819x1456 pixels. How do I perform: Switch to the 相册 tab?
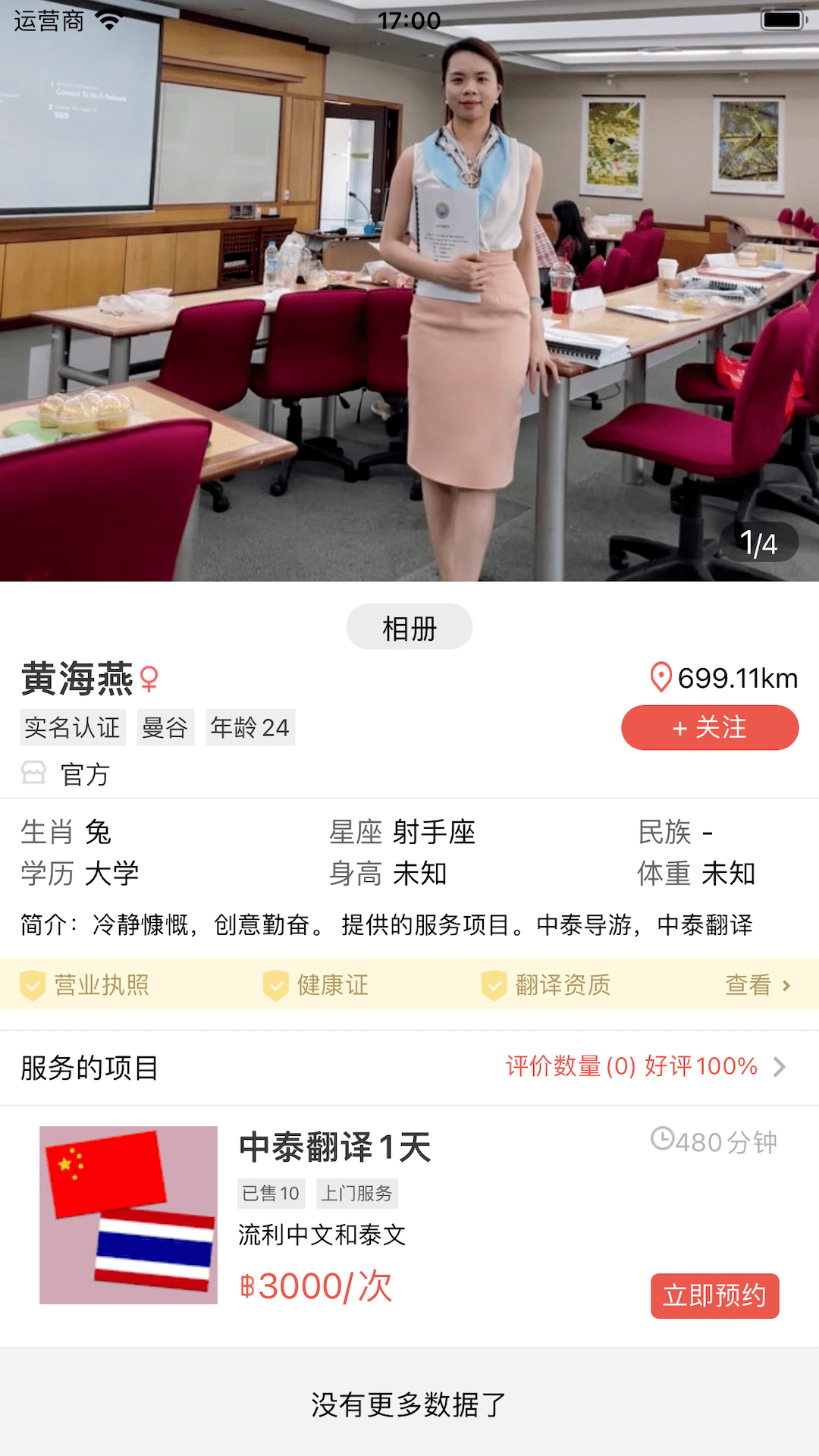pyautogui.click(x=409, y=626)
